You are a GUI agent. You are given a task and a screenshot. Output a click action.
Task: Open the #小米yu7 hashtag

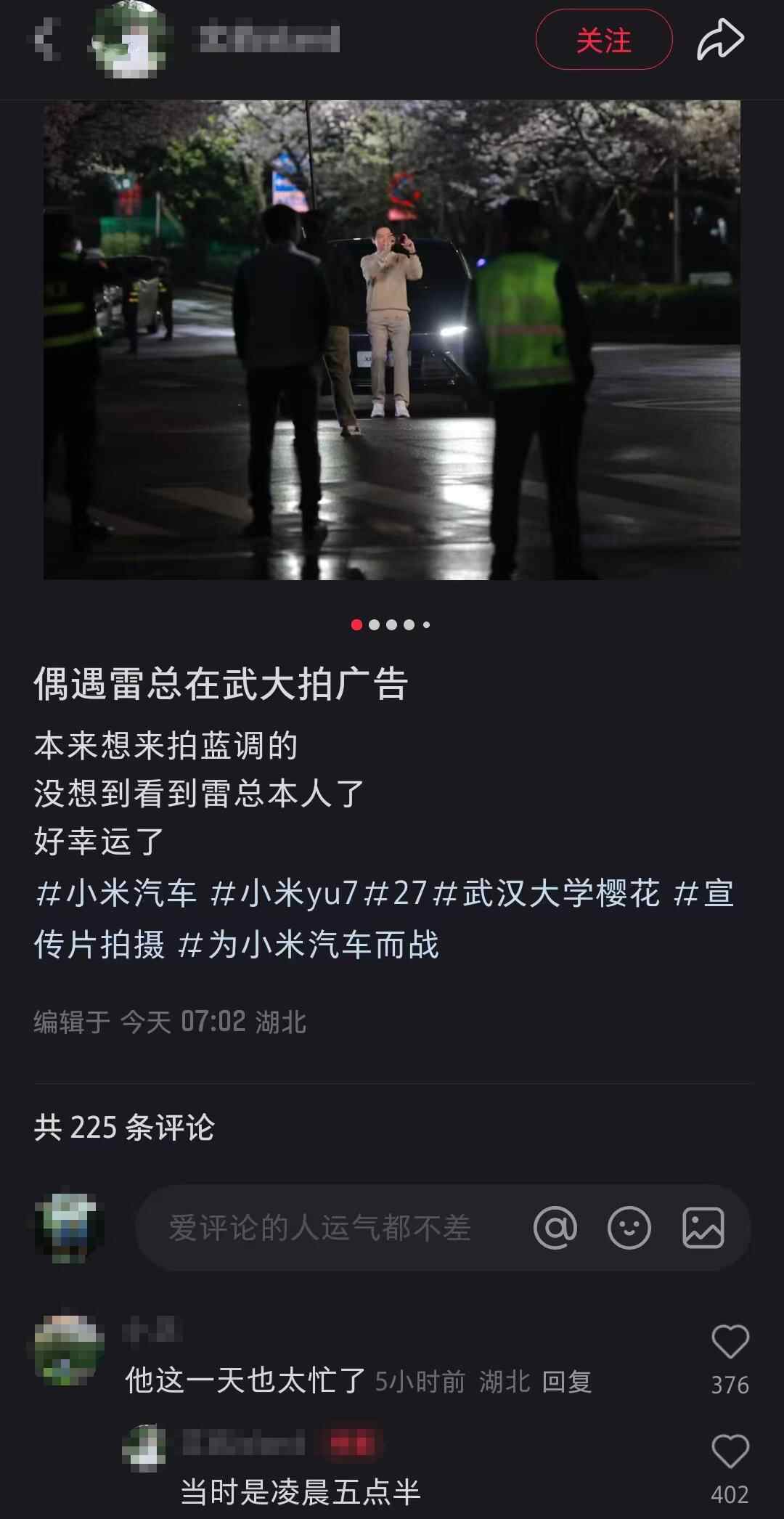pos(284,893)
